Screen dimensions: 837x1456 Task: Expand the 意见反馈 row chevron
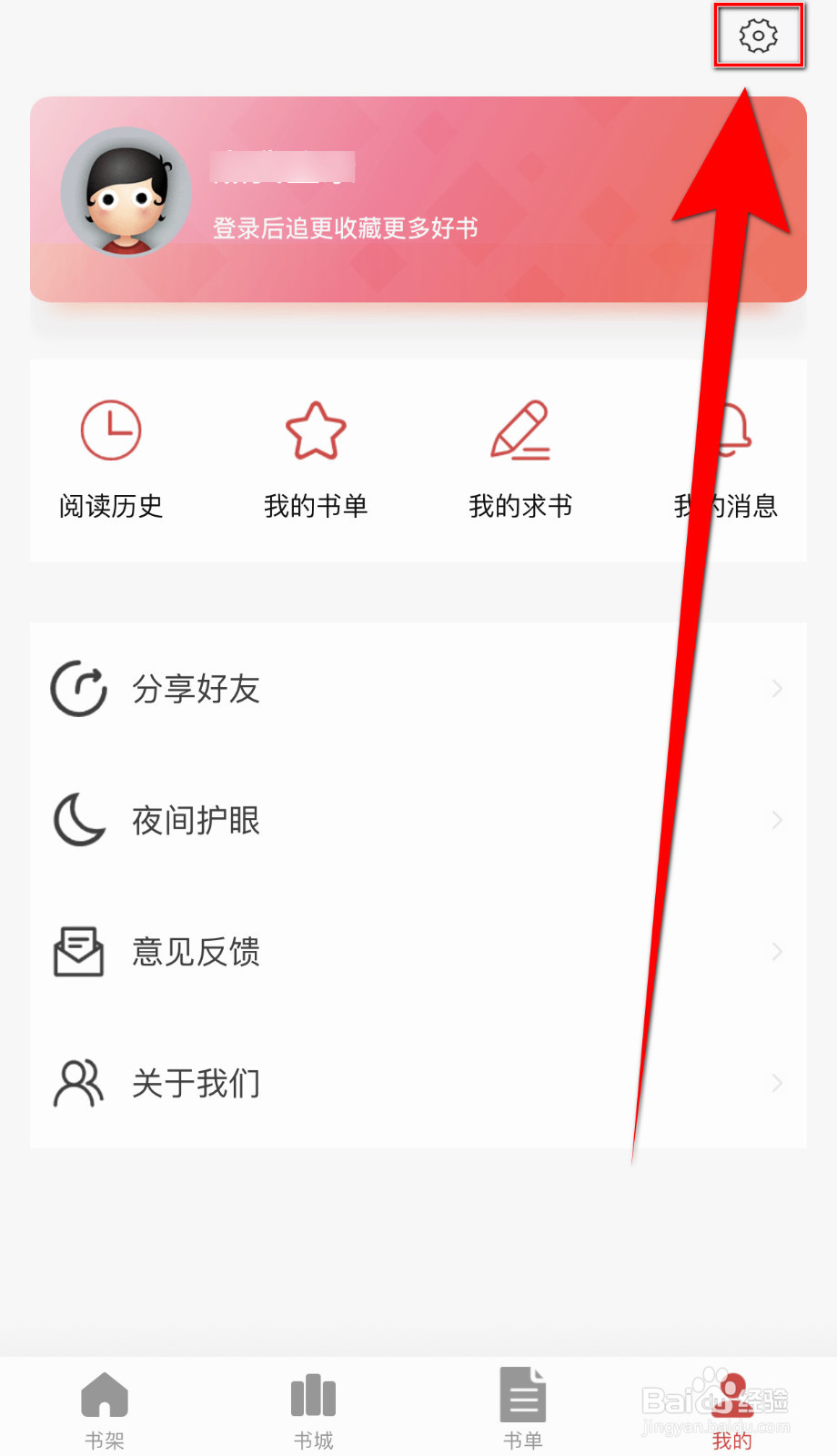pos(775,952)
